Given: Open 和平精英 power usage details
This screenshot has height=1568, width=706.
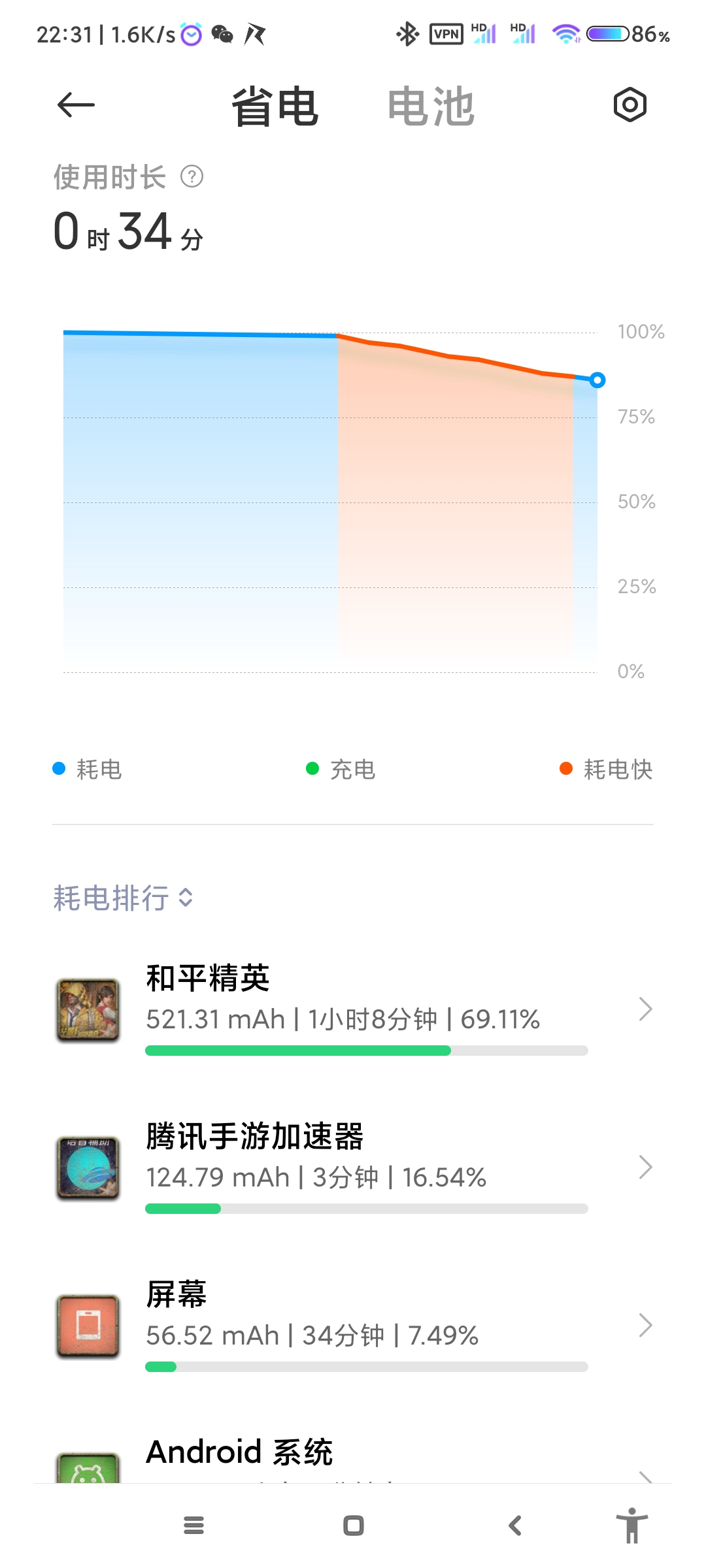Looking at the screenshot, I should (353, 1009).
